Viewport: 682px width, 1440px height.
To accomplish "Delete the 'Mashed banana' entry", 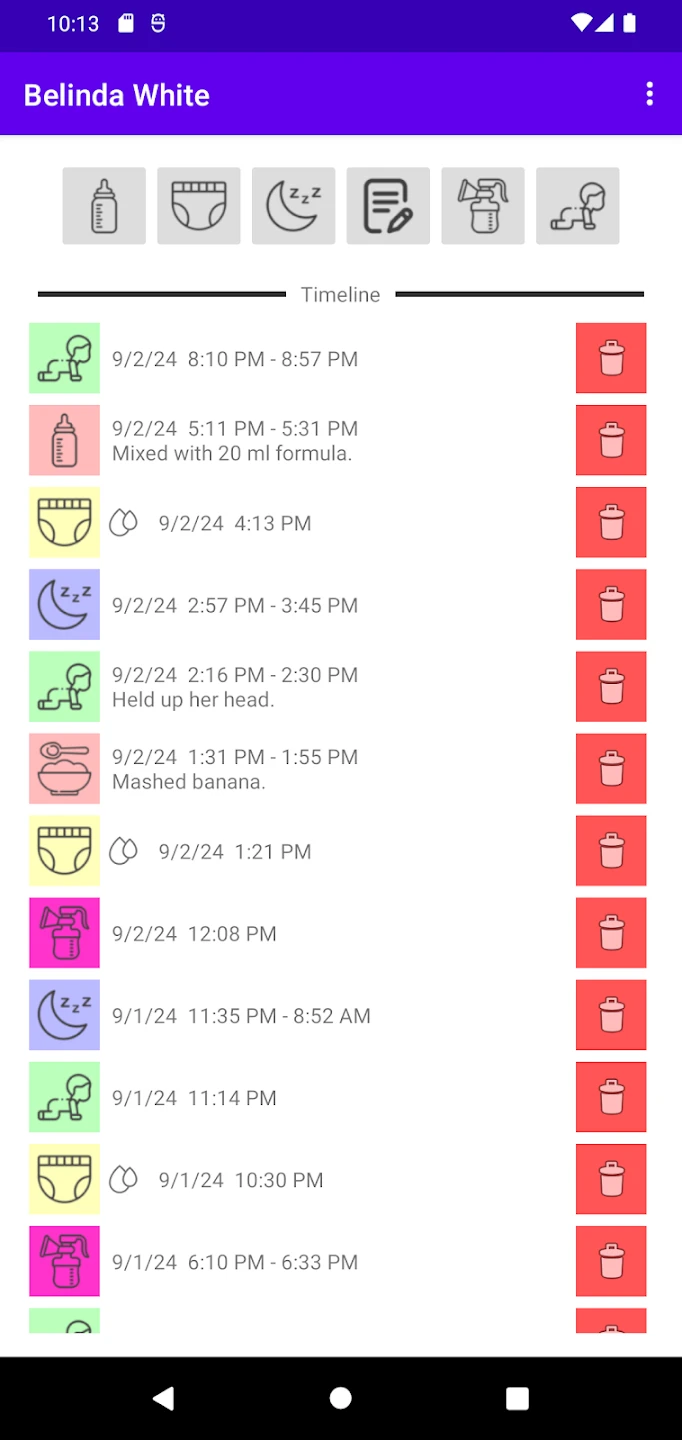I will pyautogui.click(x=611, y=768).
